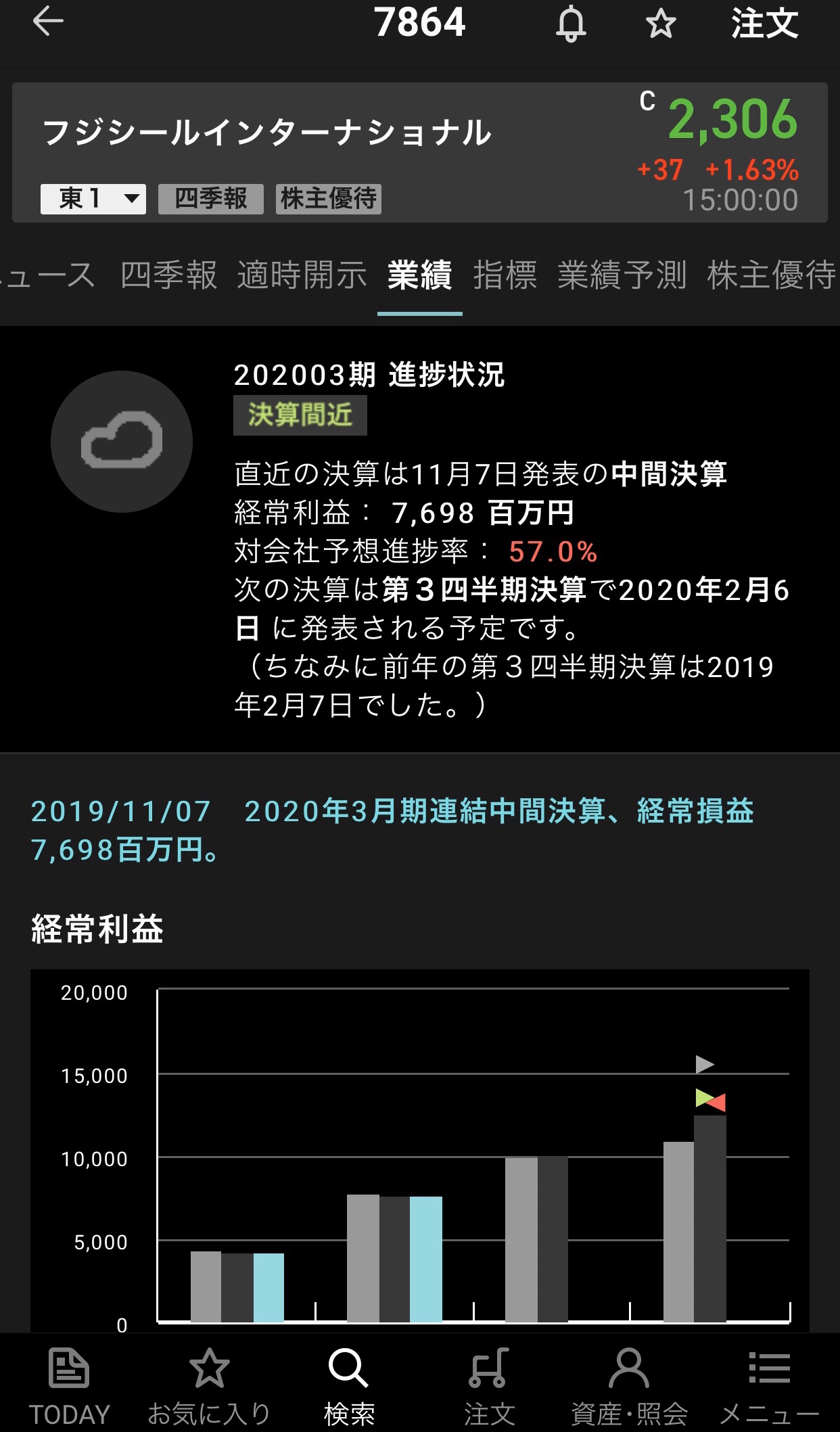Add stock 7864 to favorites star
This screenshot has width=840, height=1432.
660,24
